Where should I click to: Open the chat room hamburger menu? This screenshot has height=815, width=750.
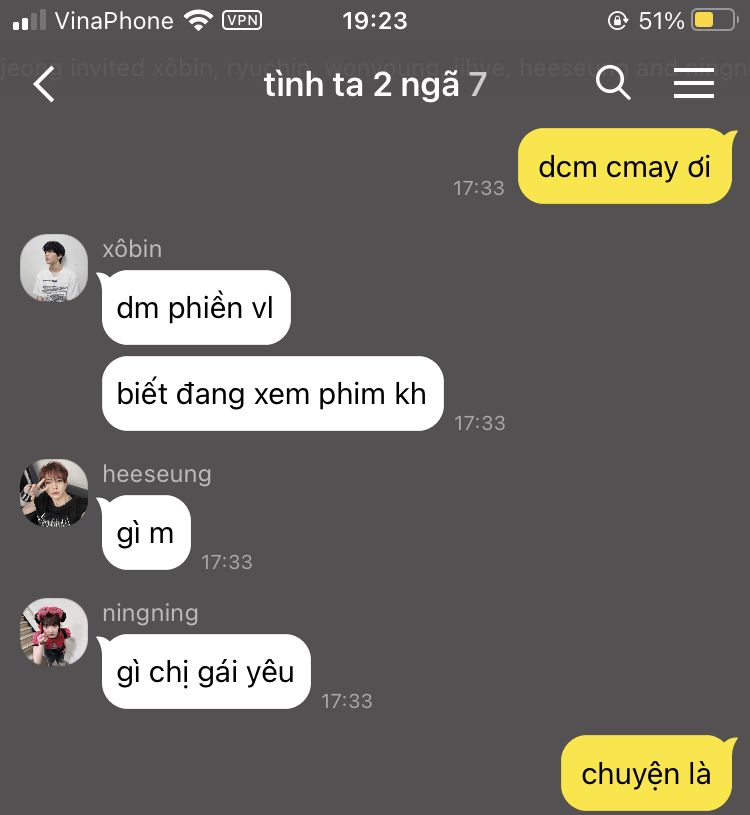point(693,84)
